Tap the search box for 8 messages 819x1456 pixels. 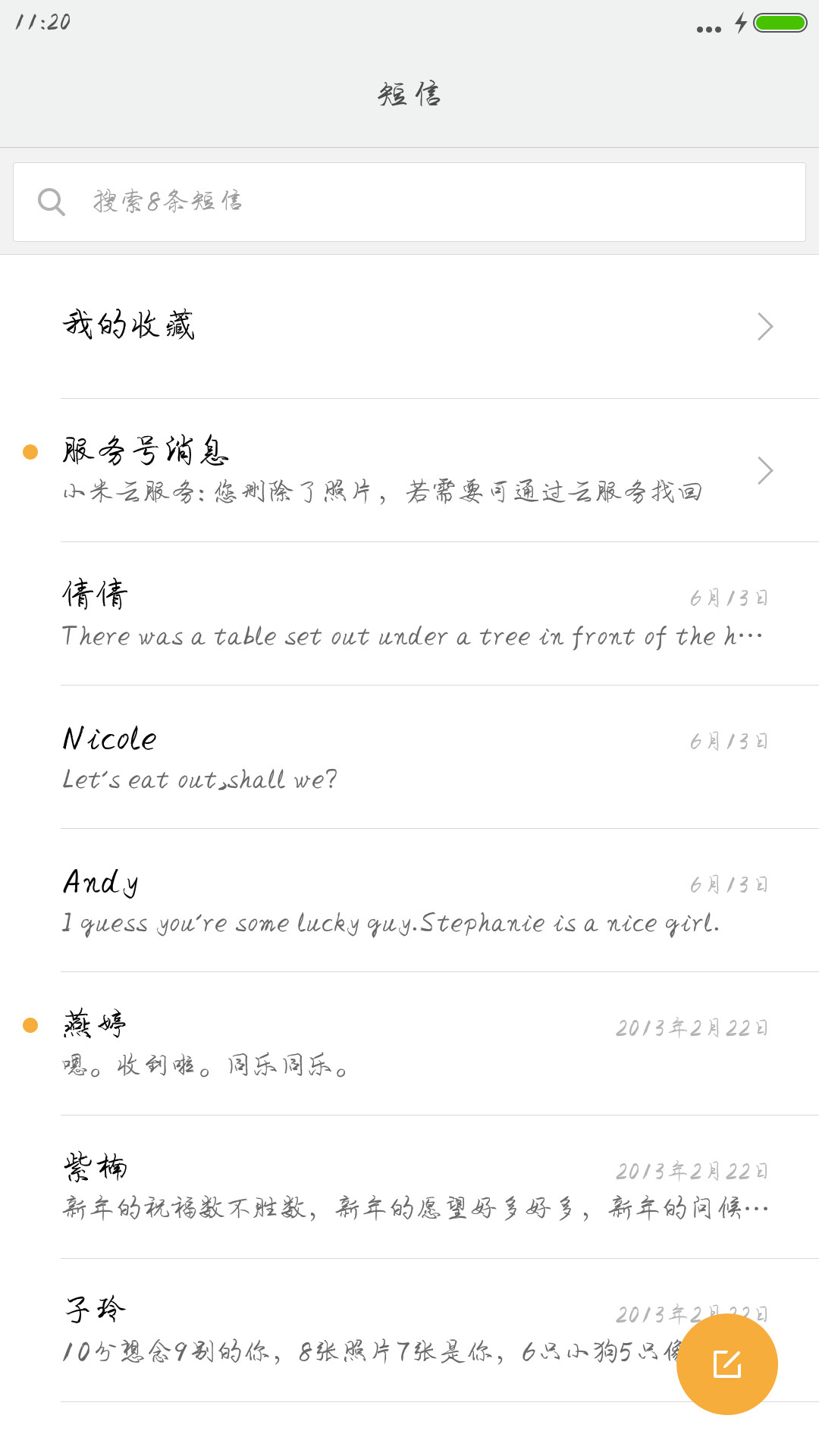[x=409, y=202]
